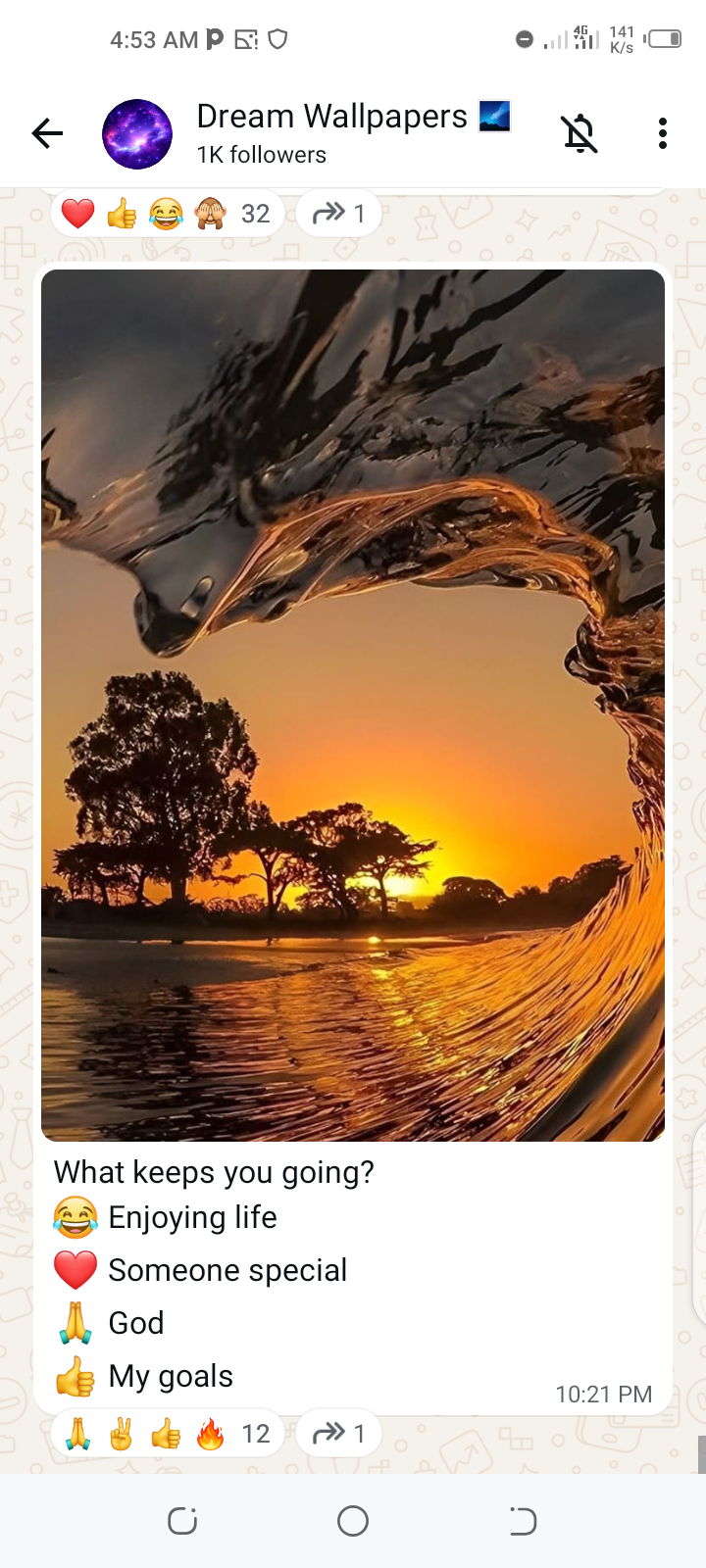View the 32 reactions on the previous post
The image size is (706, 1568).
click(167, 214)
